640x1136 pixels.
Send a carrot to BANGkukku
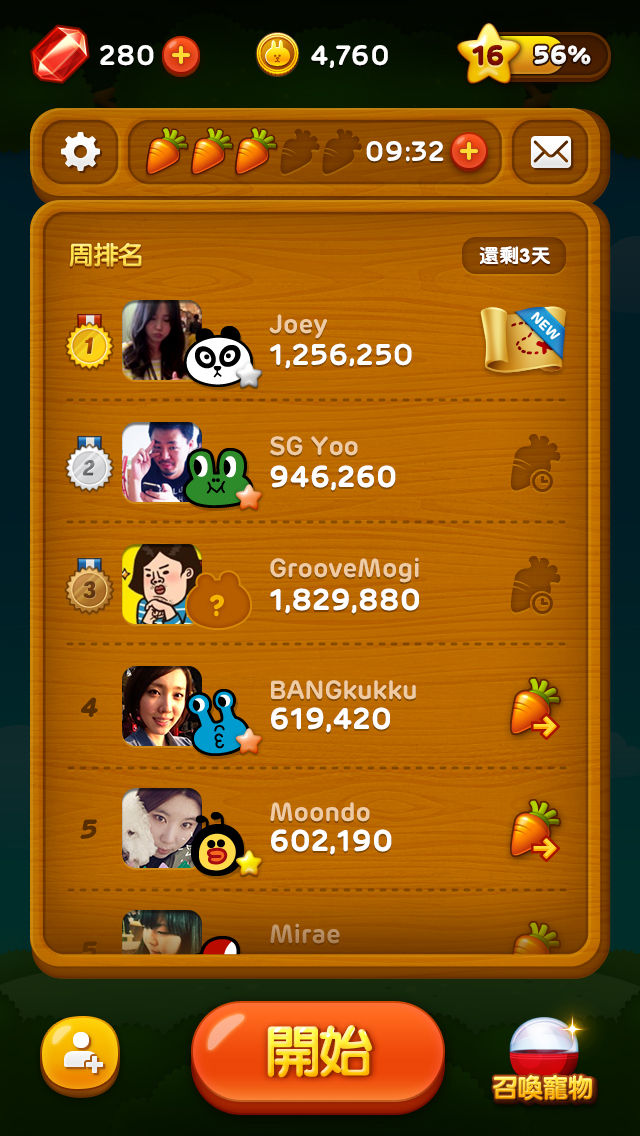click(x=535, y=708)
